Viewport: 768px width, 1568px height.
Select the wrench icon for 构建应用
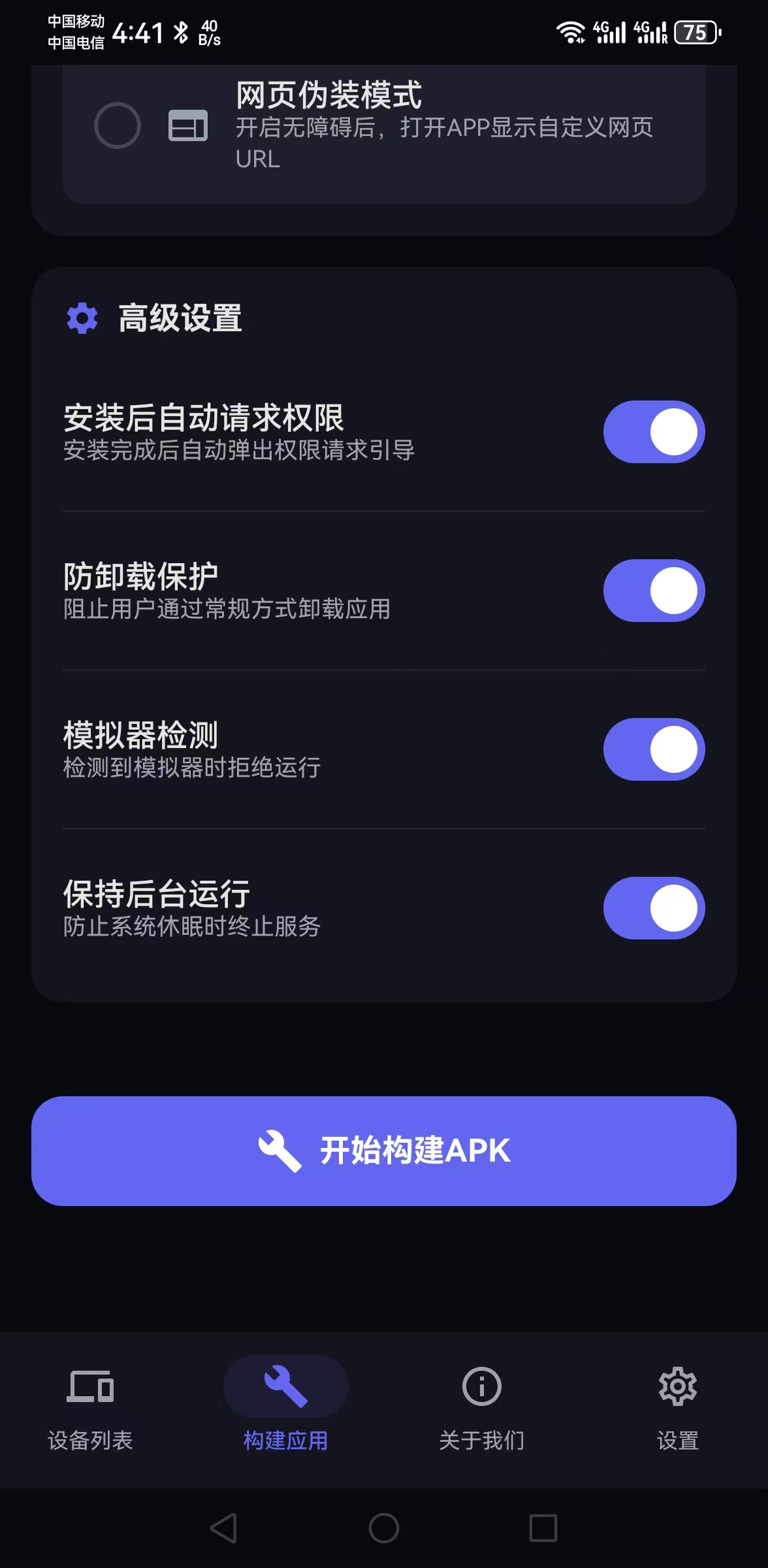285,1386
